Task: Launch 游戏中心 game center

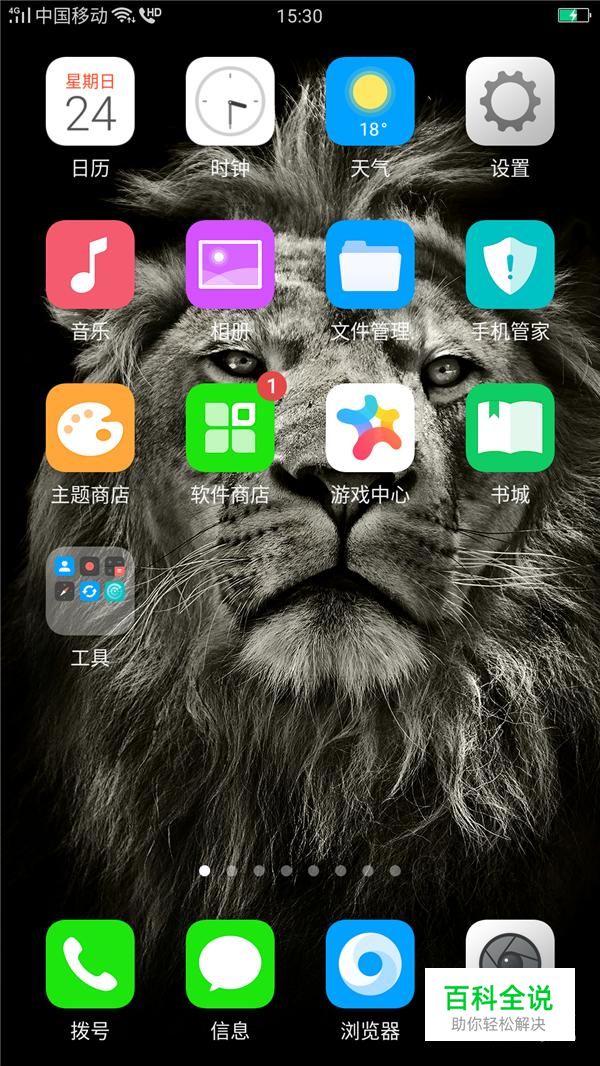Action: [370, 427]
